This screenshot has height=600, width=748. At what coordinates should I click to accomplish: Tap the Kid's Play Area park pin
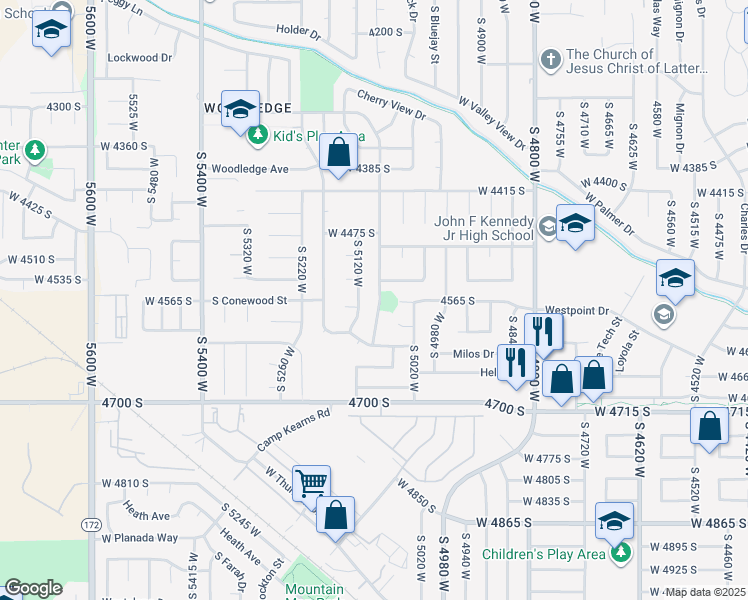tap(258, 135)
